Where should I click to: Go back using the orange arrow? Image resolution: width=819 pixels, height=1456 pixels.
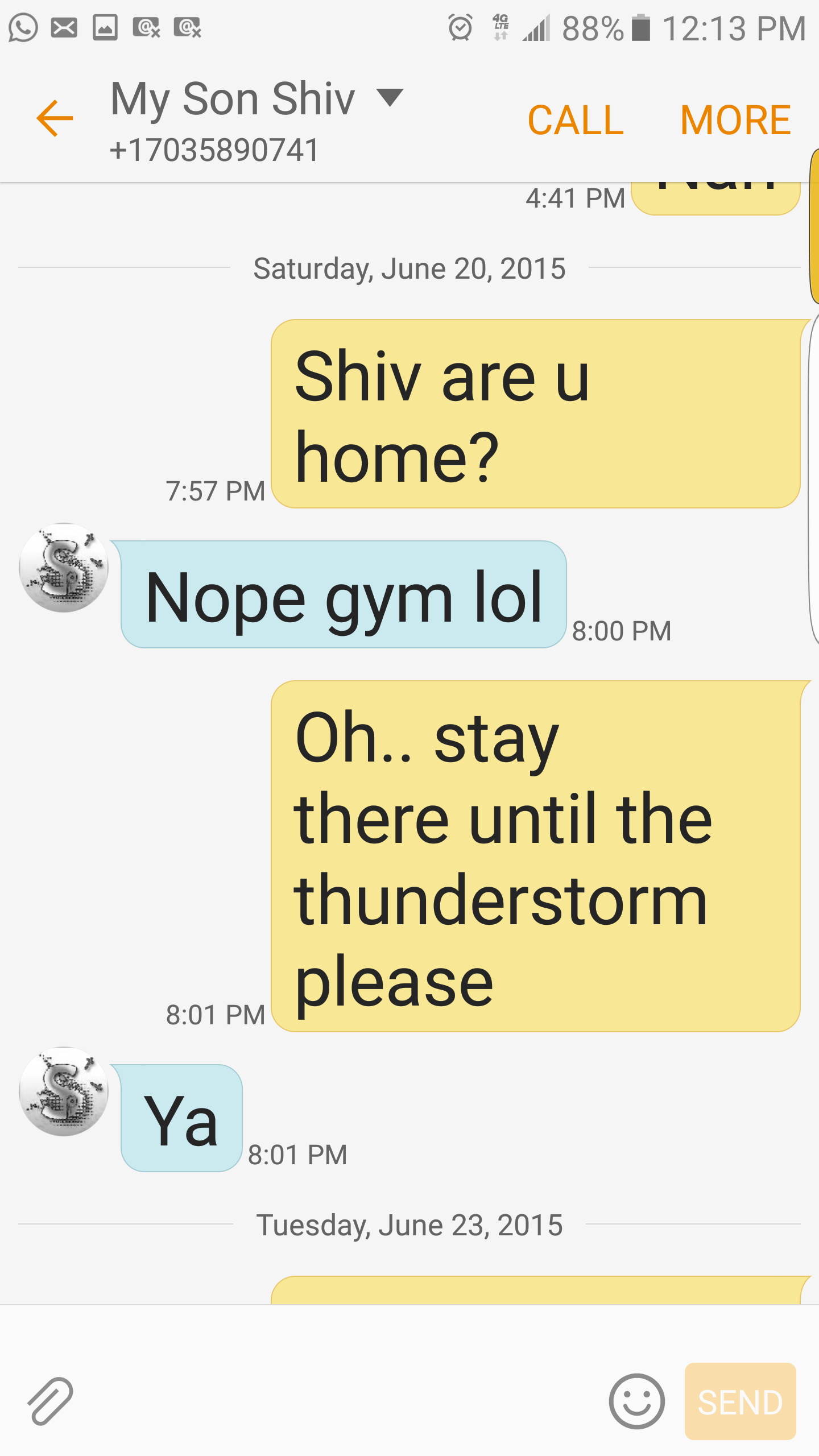click(x=55, y=118)
